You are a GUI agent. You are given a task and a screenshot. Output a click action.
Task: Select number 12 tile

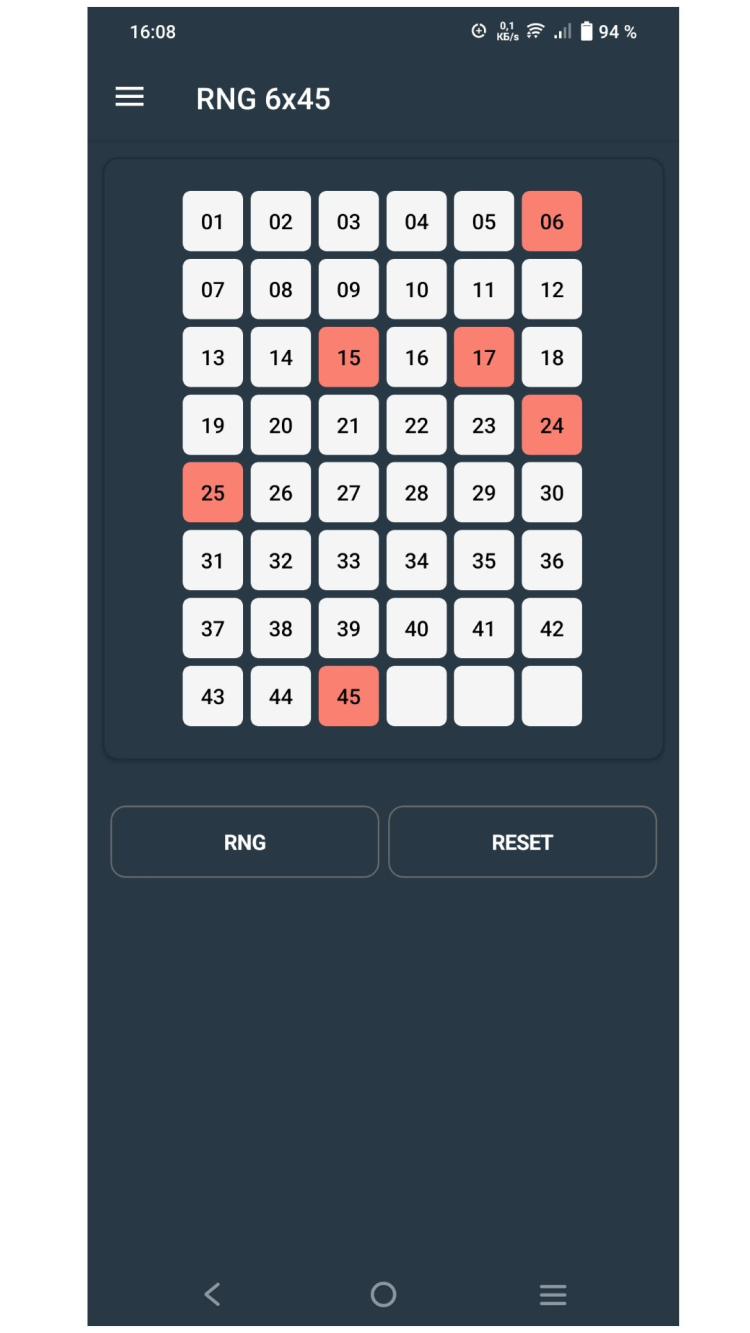(552, 290)
